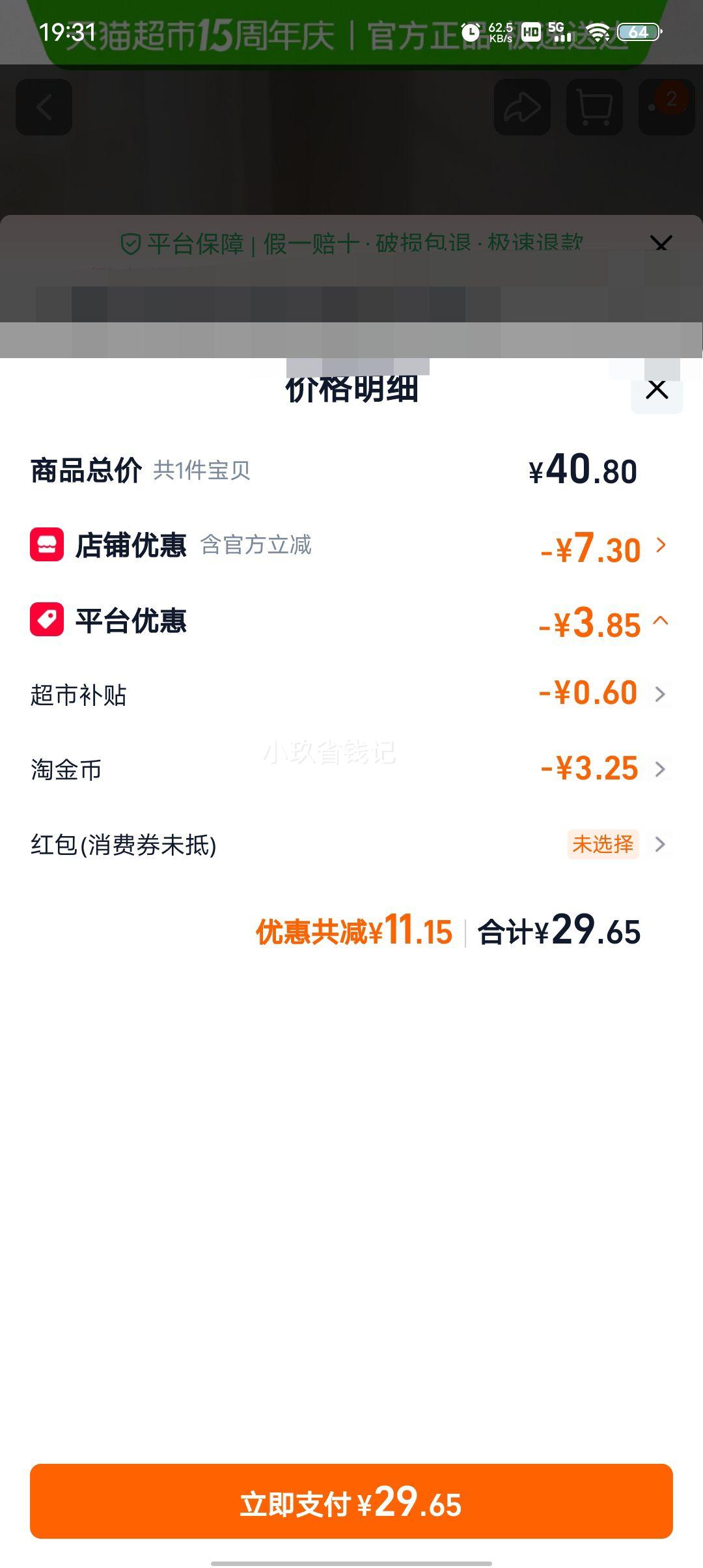The height and width of the screenshot is (1568, 703).
Task: Navigate back using the back arrow icon
Action: 46,107
